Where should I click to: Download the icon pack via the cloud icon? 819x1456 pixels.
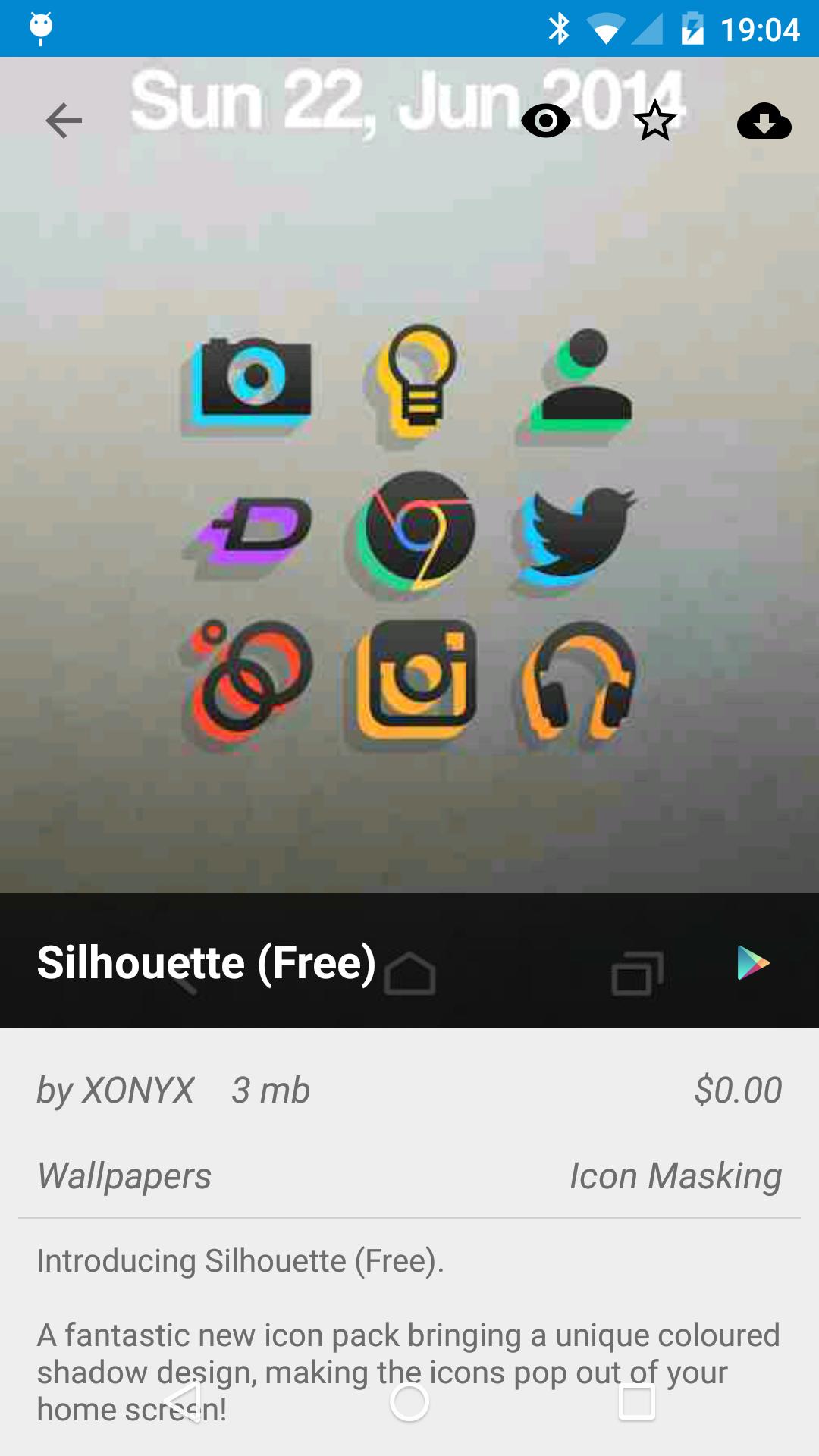764,121
